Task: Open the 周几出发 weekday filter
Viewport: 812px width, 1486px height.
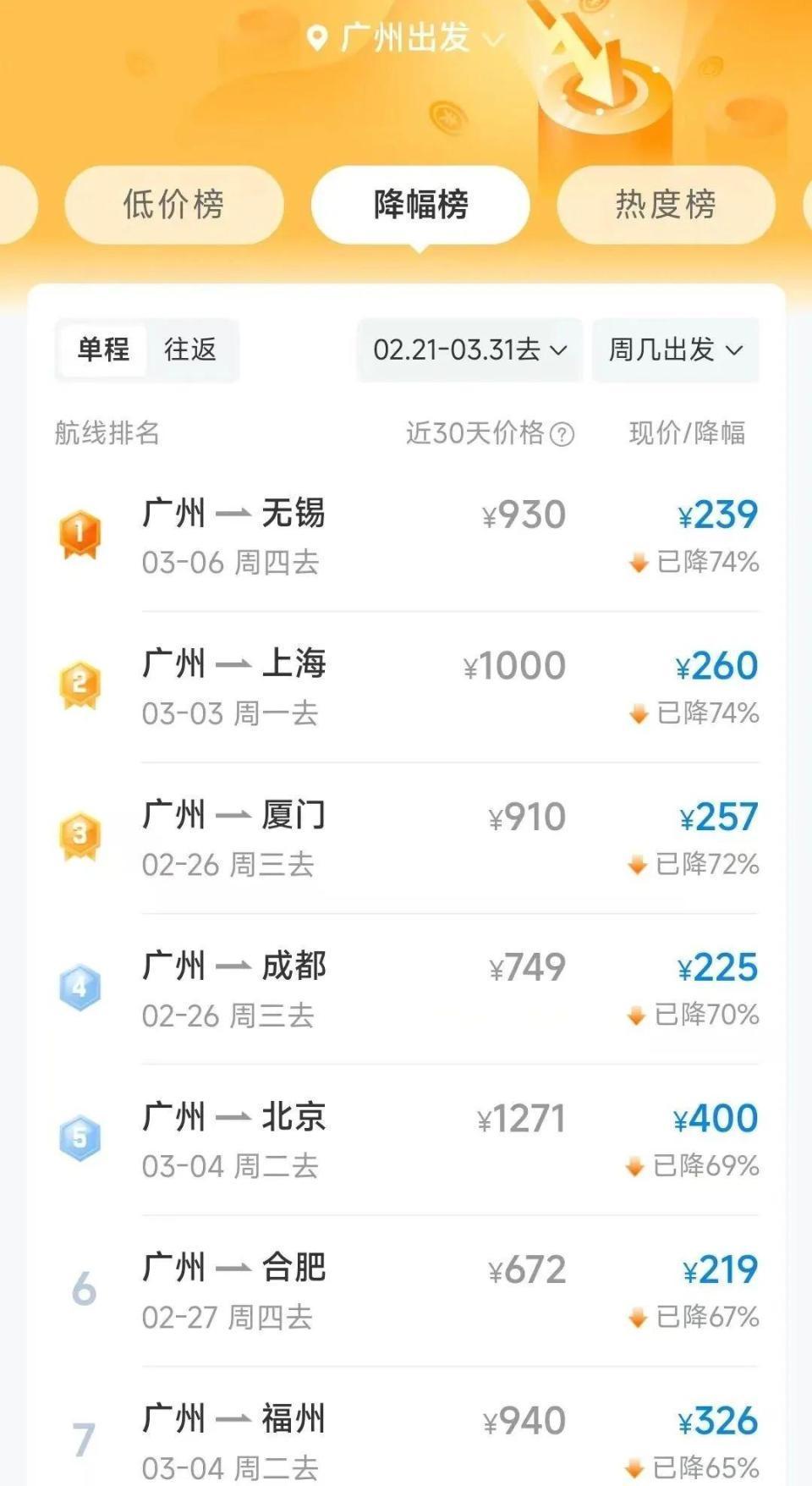Action: [x=675, y=349]
